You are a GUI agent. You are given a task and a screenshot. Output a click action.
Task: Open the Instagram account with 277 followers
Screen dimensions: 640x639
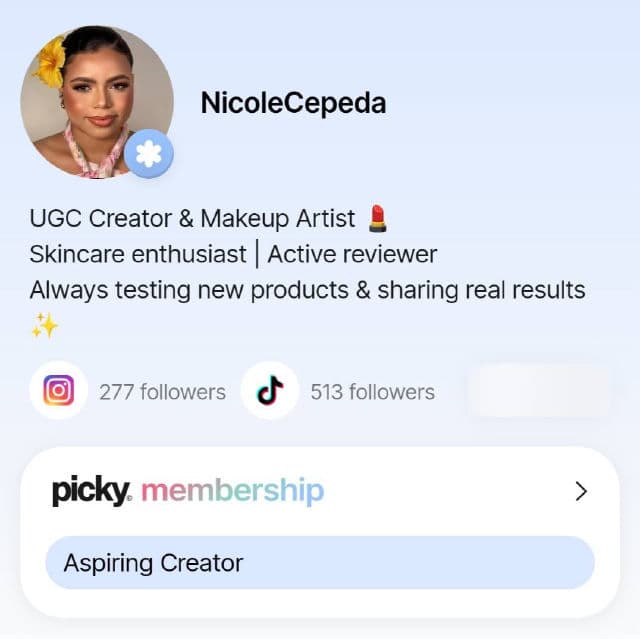click(59, 391)
